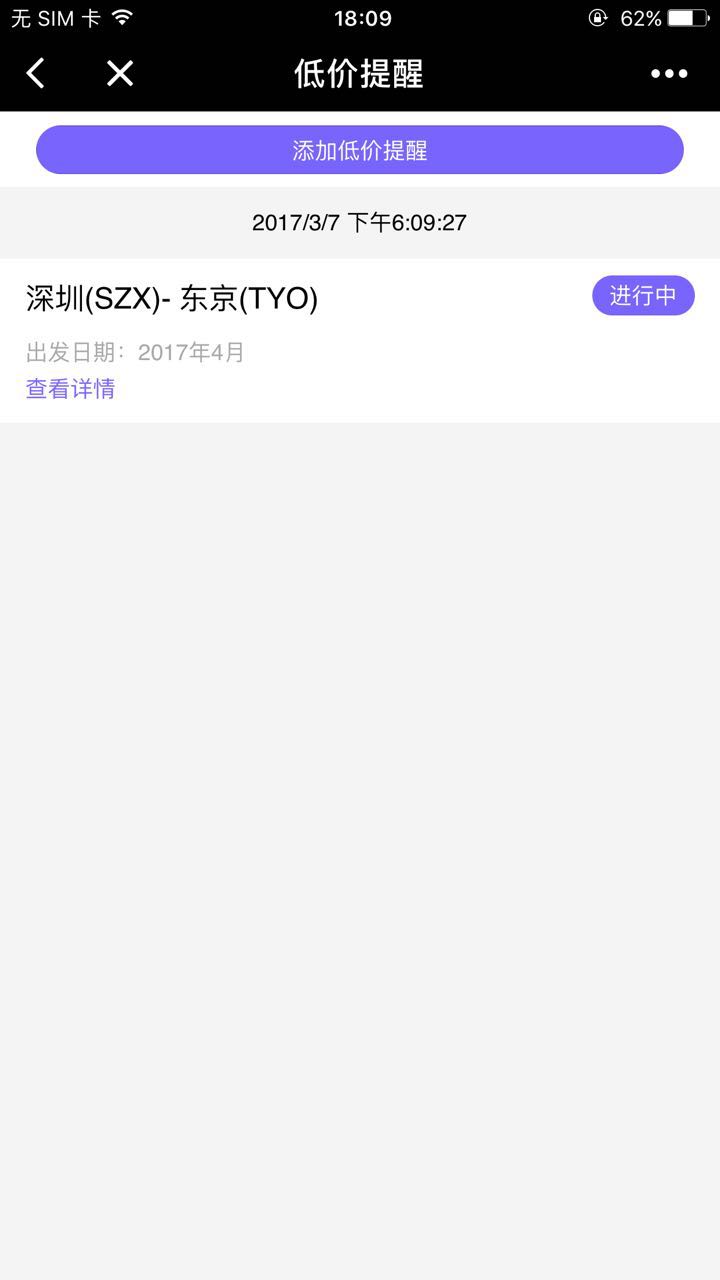Open the 深圳(SZX)- 东京(TYO) alert card
The width and height of the screenshot is (720, 1280).
tap(172, 298)
